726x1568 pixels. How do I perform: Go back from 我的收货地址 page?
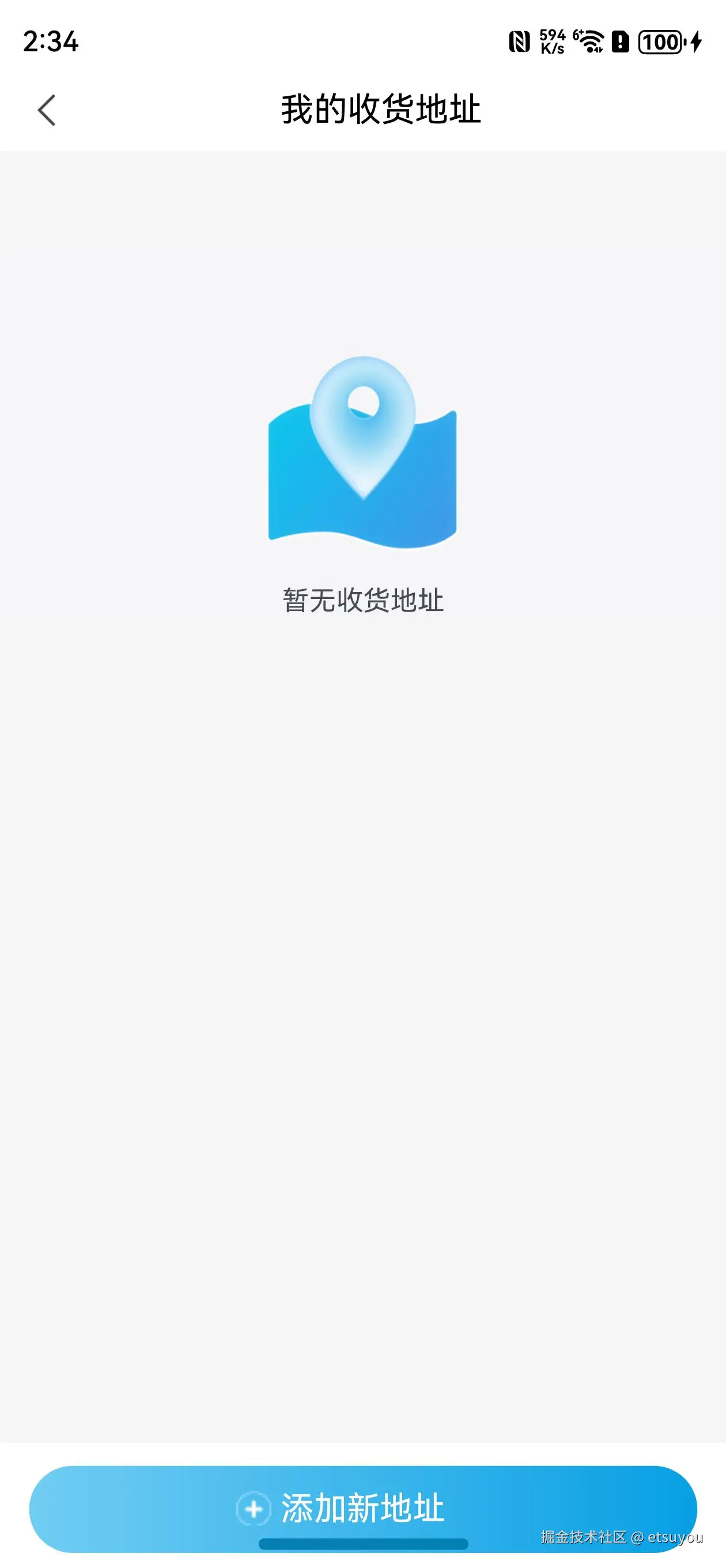pos(46,110)
